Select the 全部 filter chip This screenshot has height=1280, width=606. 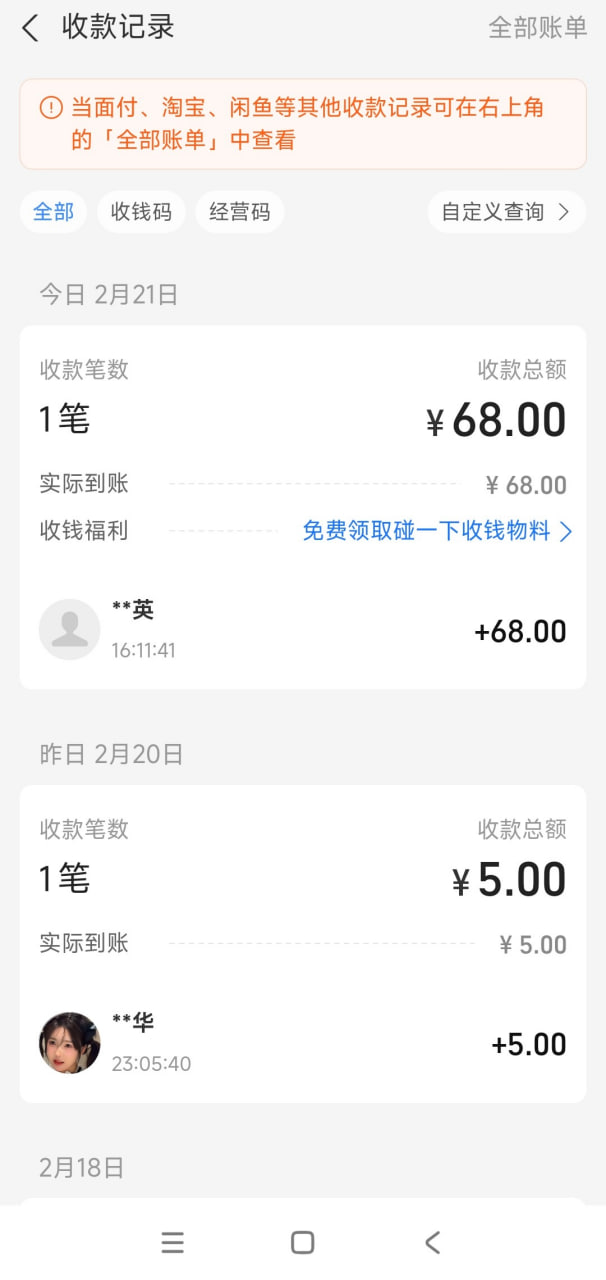(x=53, y=212)
